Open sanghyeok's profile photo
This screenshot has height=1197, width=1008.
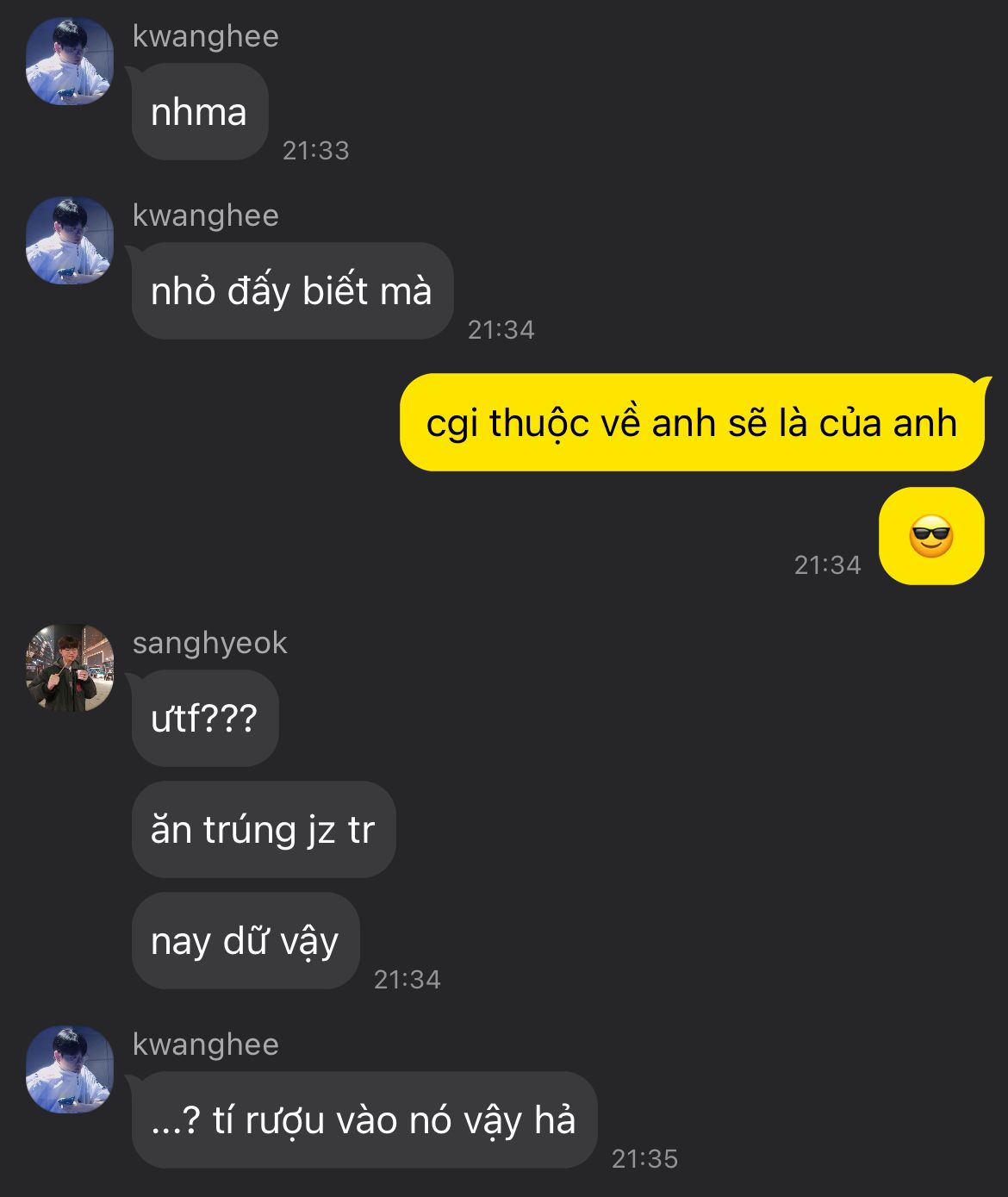pos(70,668)
